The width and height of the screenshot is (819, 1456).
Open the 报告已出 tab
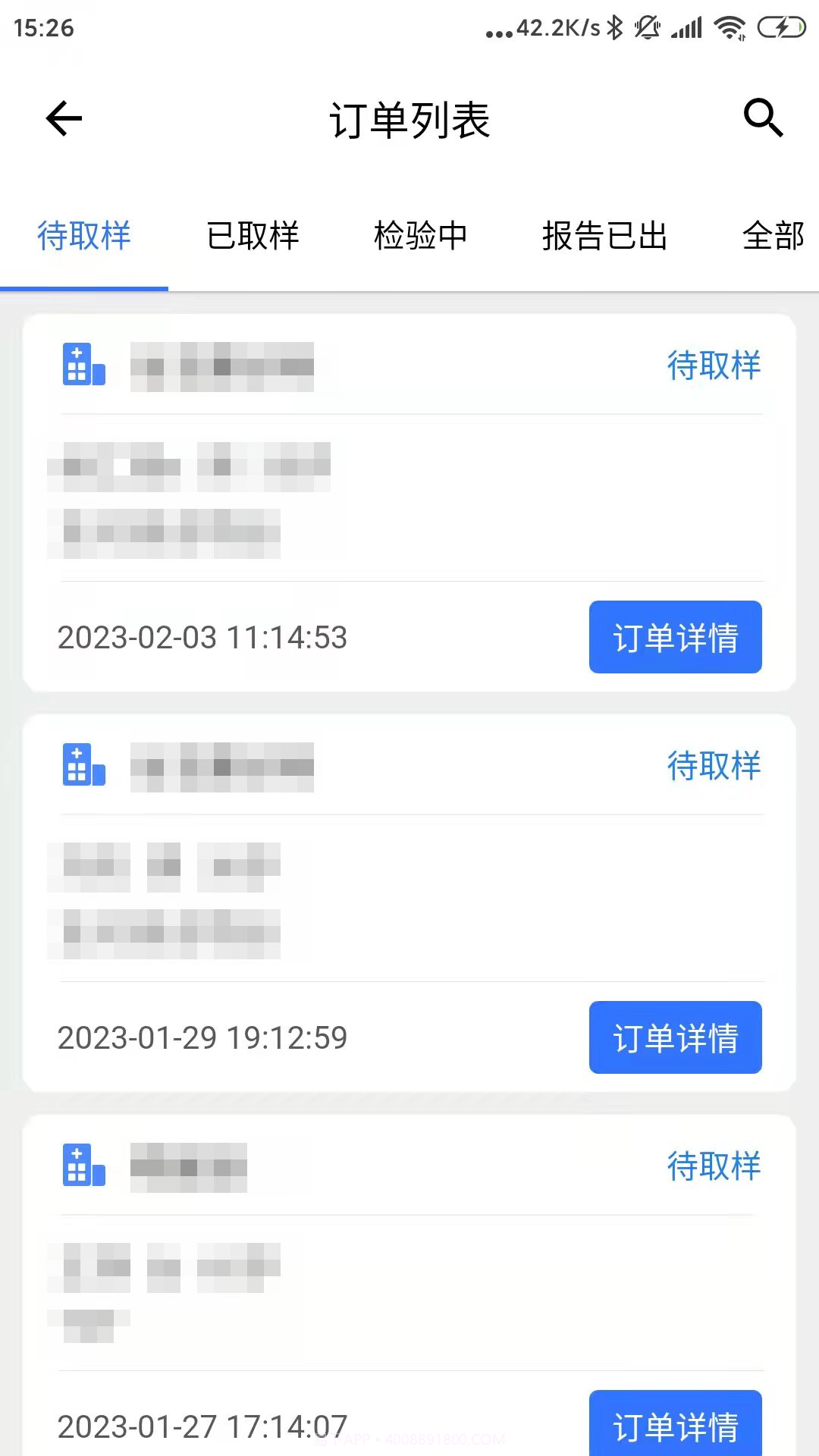[604, 237]
